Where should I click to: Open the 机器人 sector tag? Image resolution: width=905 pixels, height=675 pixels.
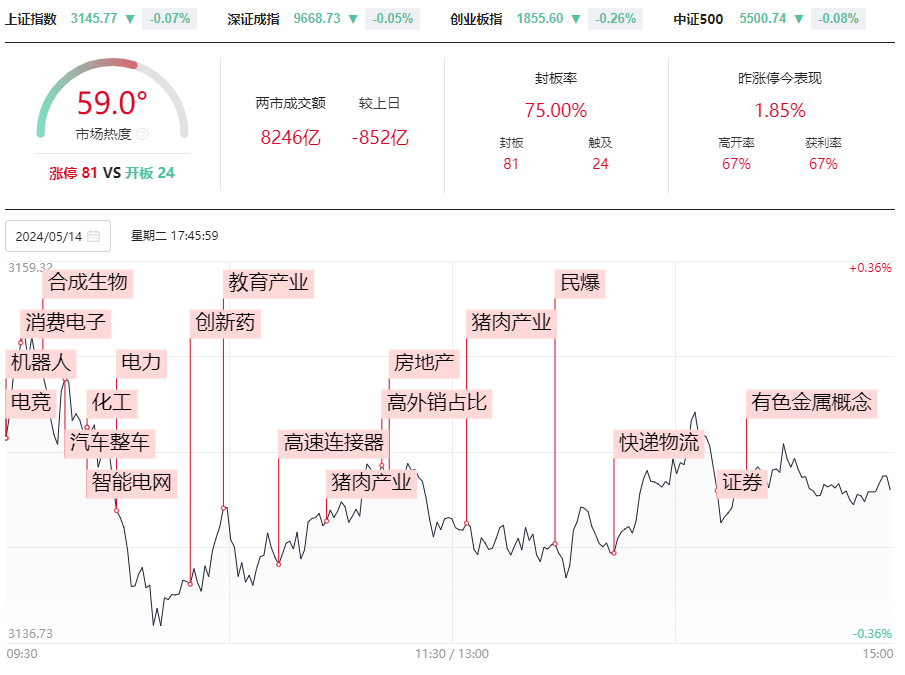click(41, 363)
